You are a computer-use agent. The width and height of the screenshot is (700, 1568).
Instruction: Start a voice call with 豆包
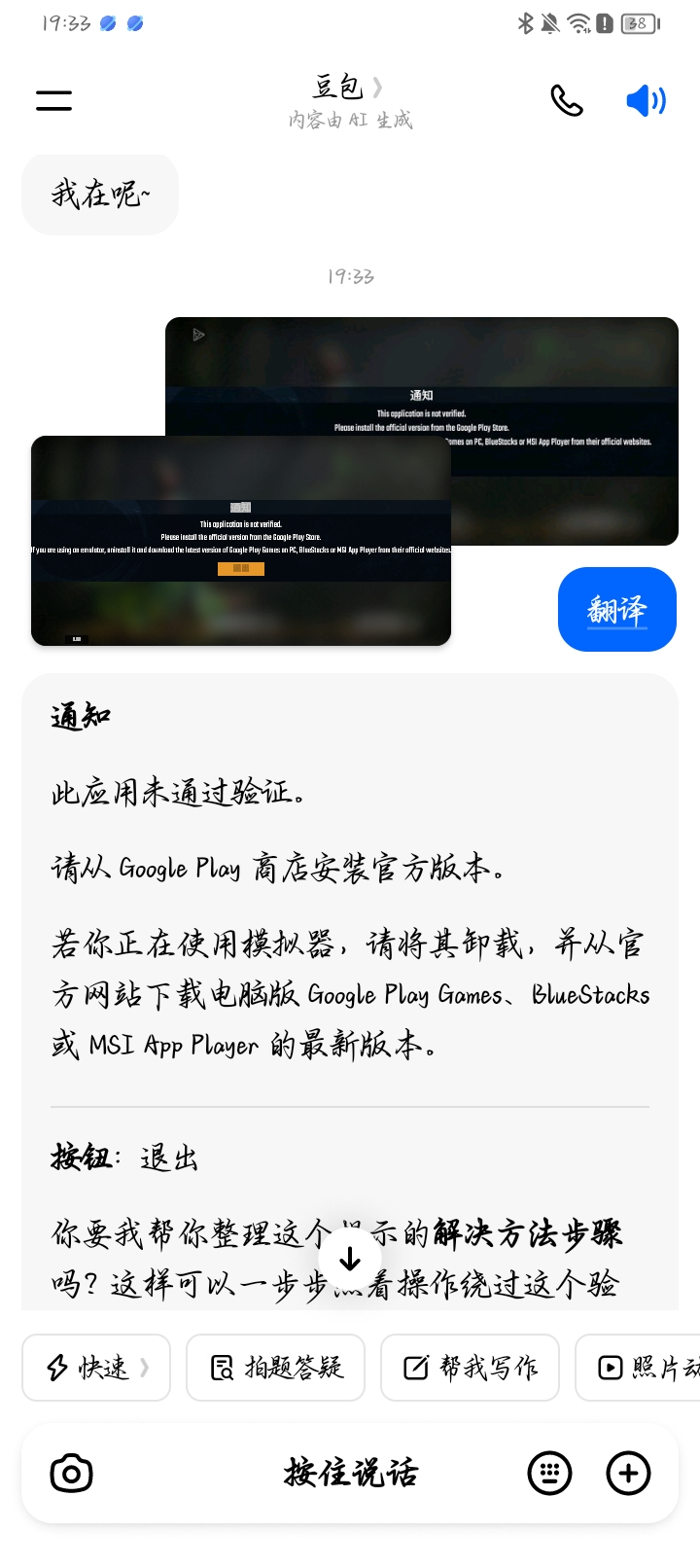coord(566,100)
